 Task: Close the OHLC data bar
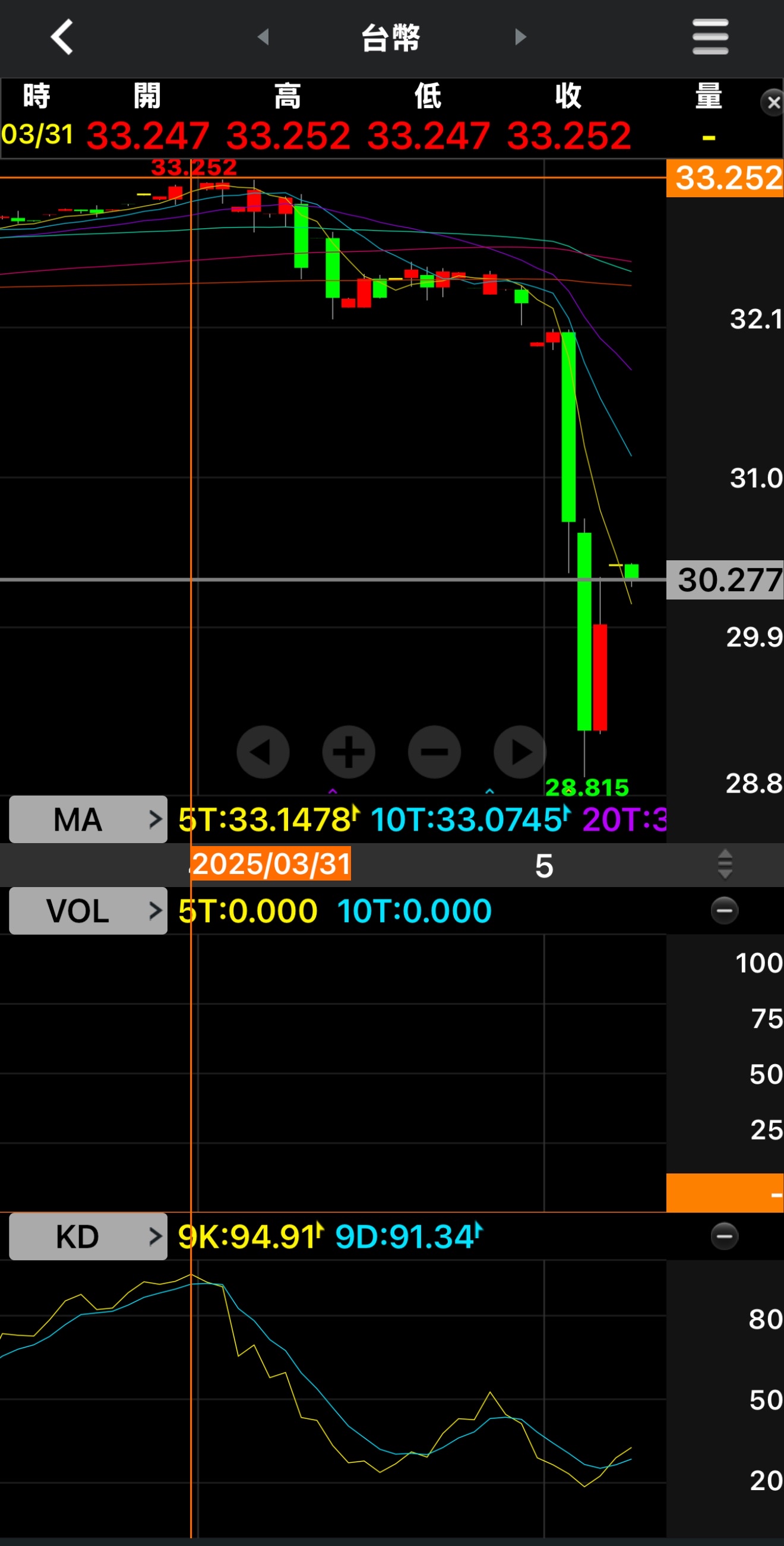point(773,103)
